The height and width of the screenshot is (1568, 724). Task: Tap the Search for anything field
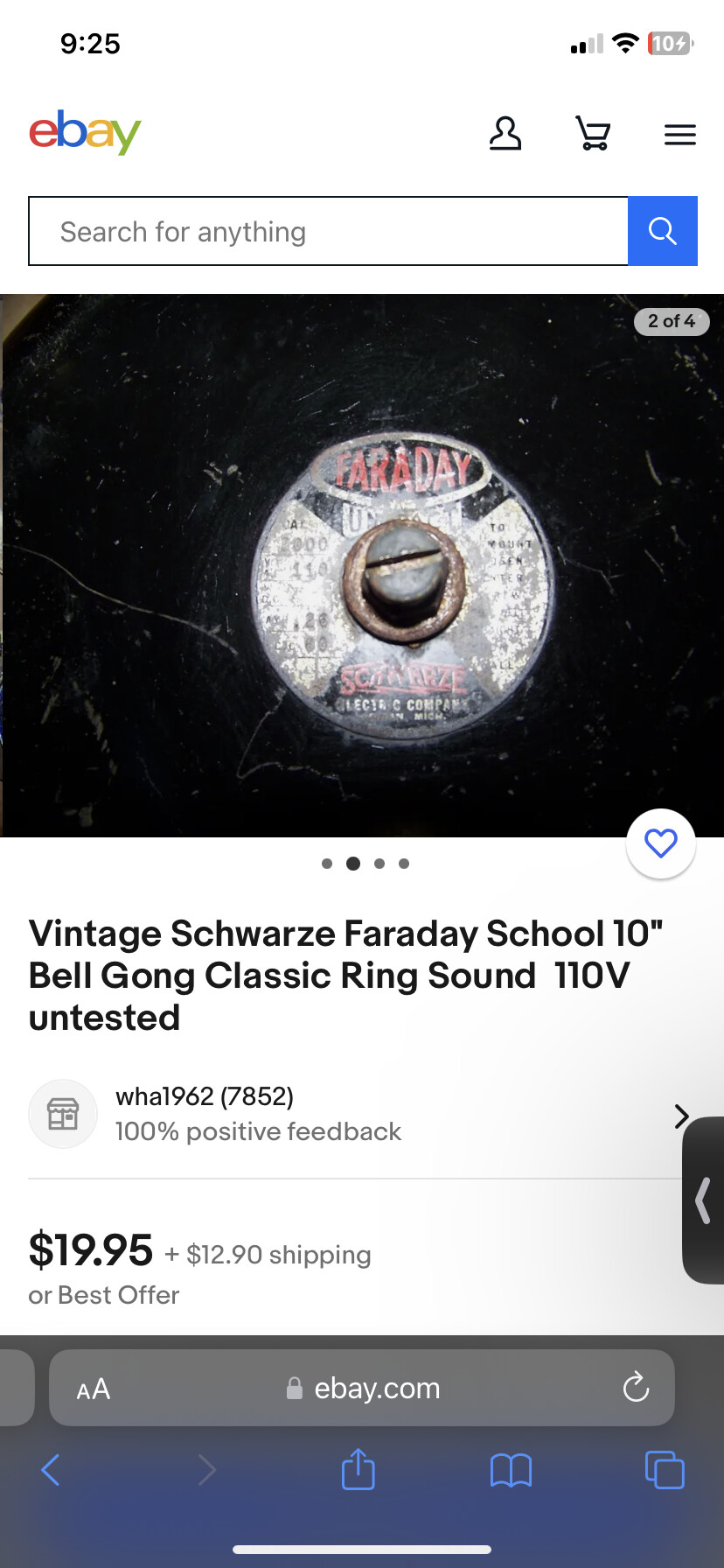pos(328,232)
